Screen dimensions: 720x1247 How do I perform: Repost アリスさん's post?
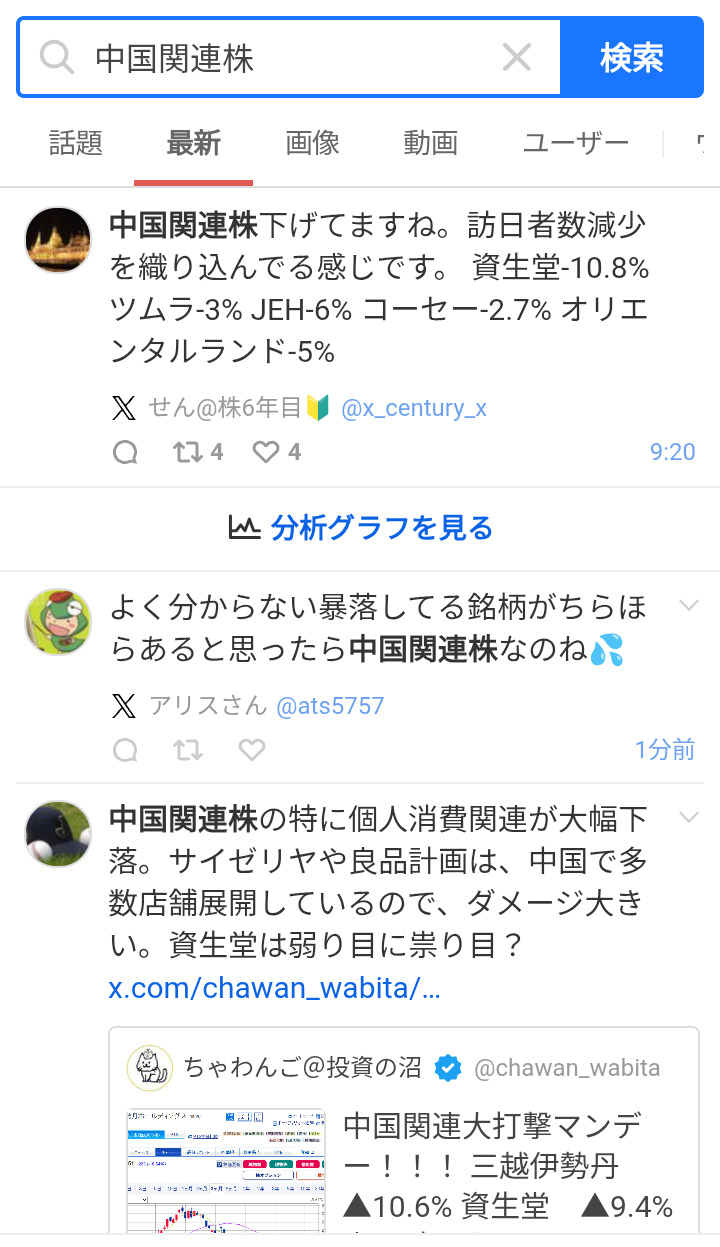pos(188,750)
